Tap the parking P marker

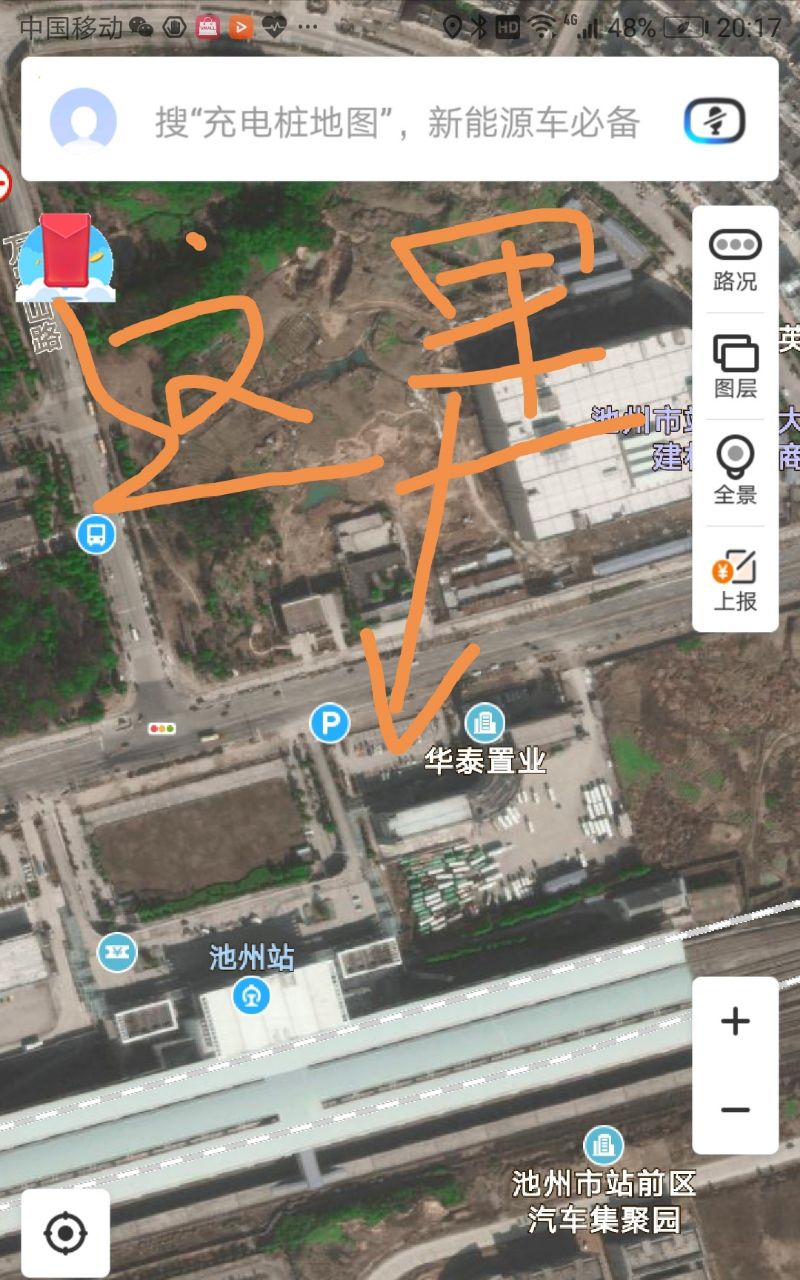tap(329, 723)
